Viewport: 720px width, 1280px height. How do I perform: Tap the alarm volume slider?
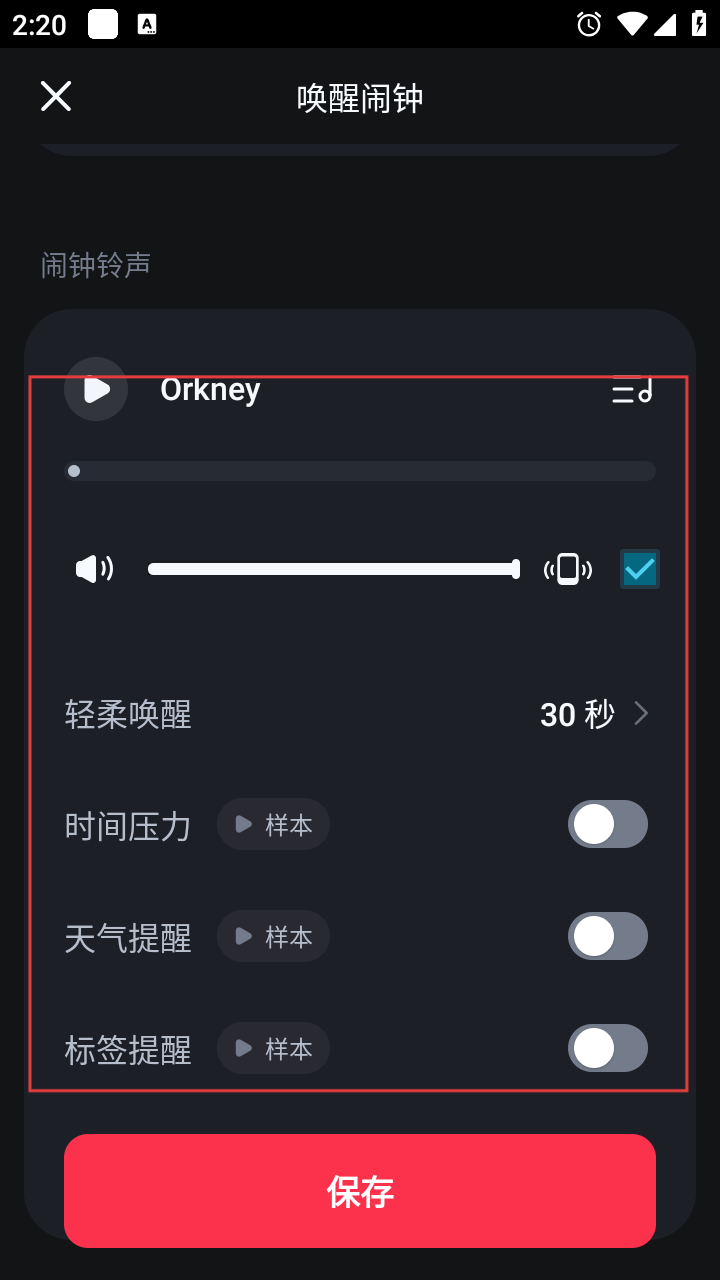click(x=333, y=569)
